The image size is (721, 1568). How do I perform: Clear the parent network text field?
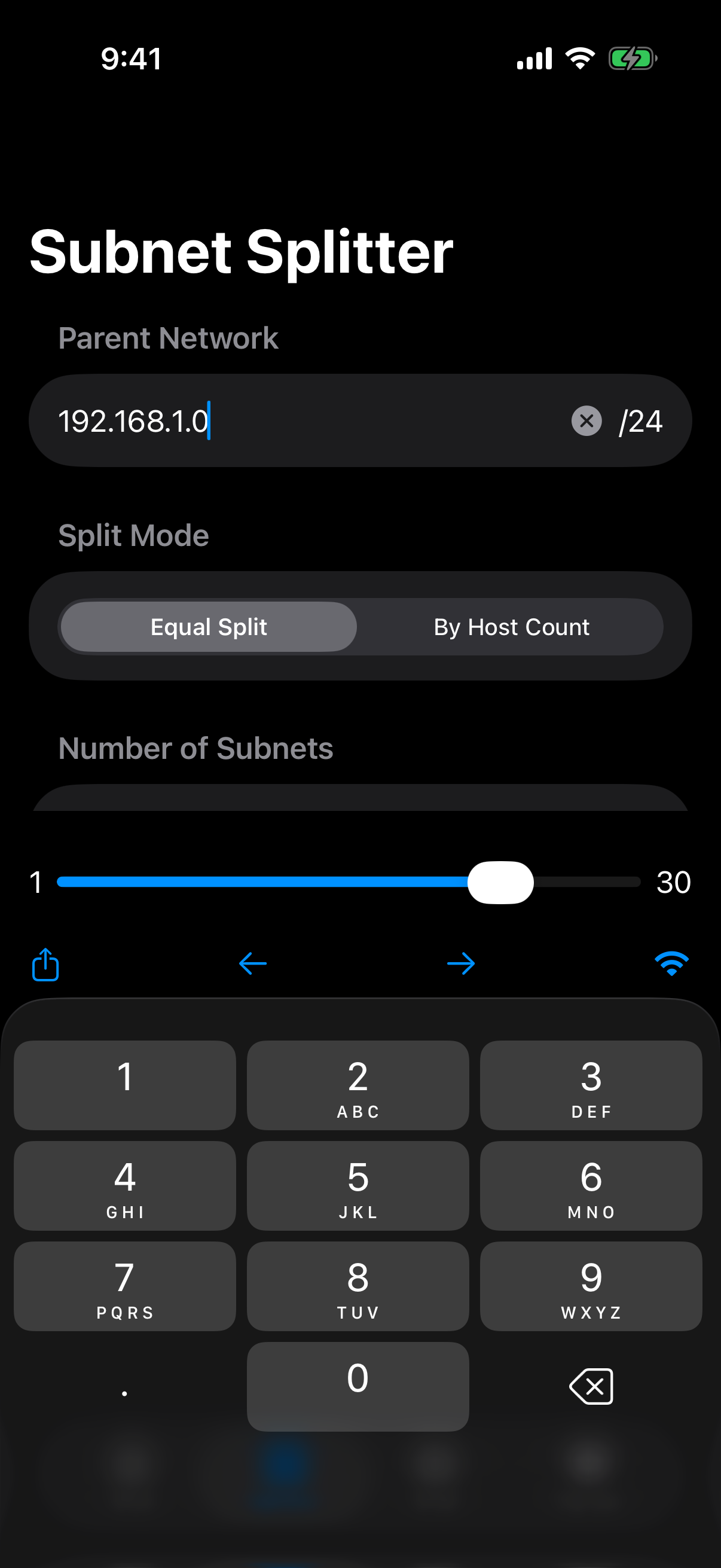pyautogui.click(x=586, y=421)
